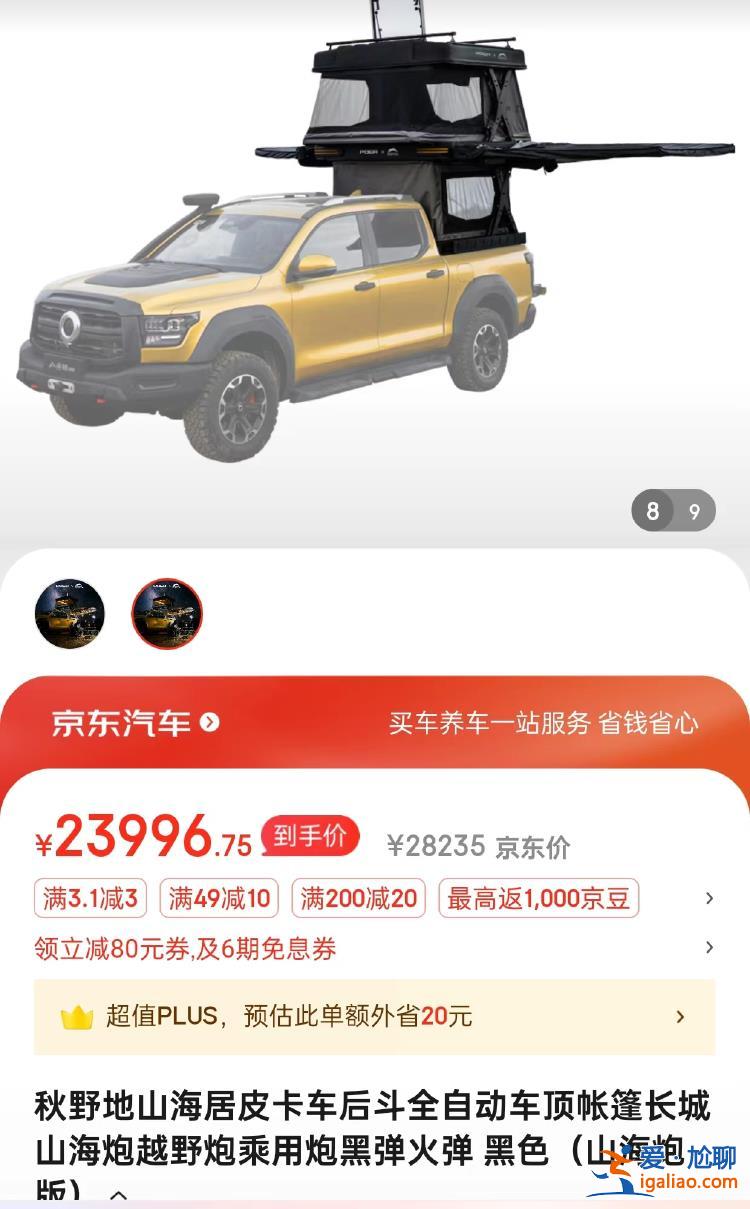This screenshot has width=750, height=1209.
Task: Open the 京东汽车 service banner
Action: point(135,723)
